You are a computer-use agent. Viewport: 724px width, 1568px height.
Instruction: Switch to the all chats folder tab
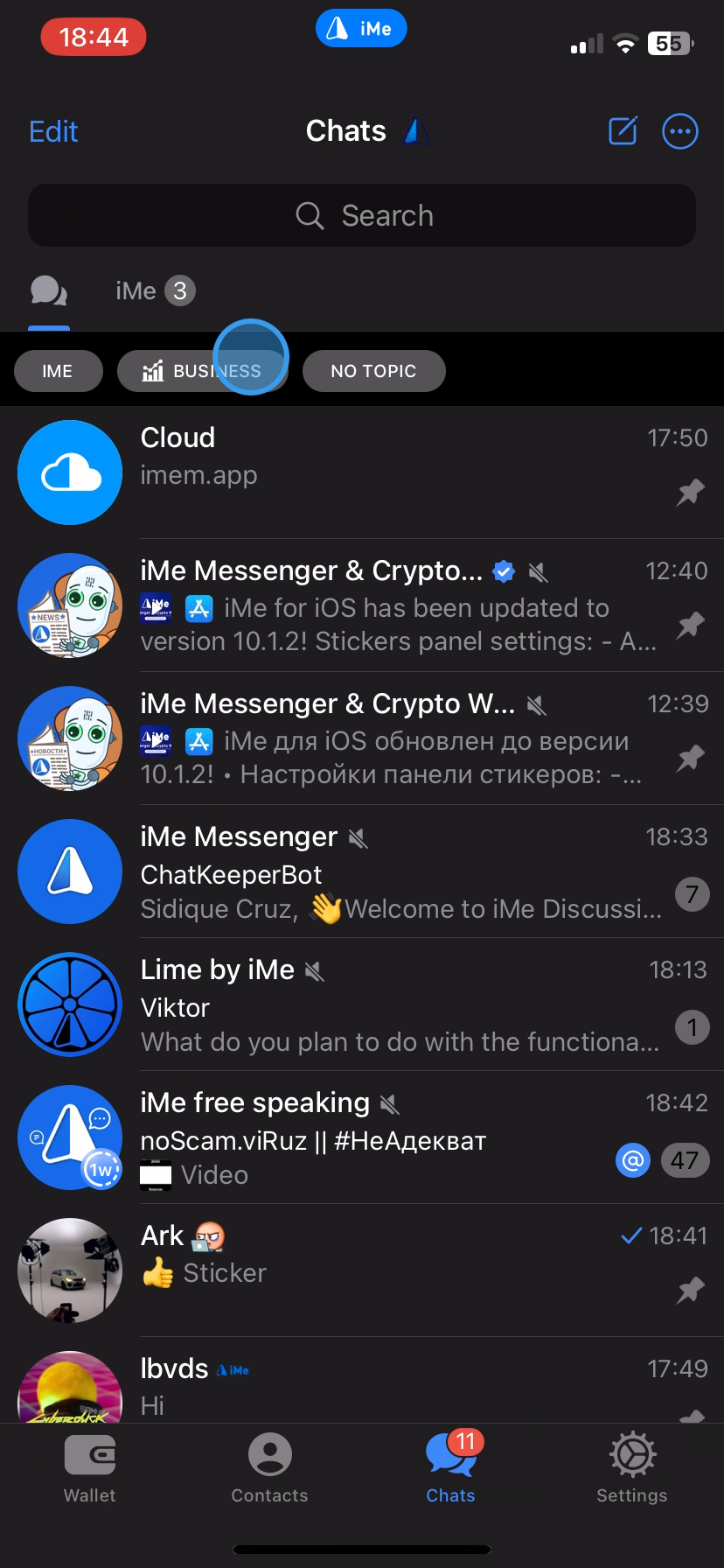[x=49, y=291]
